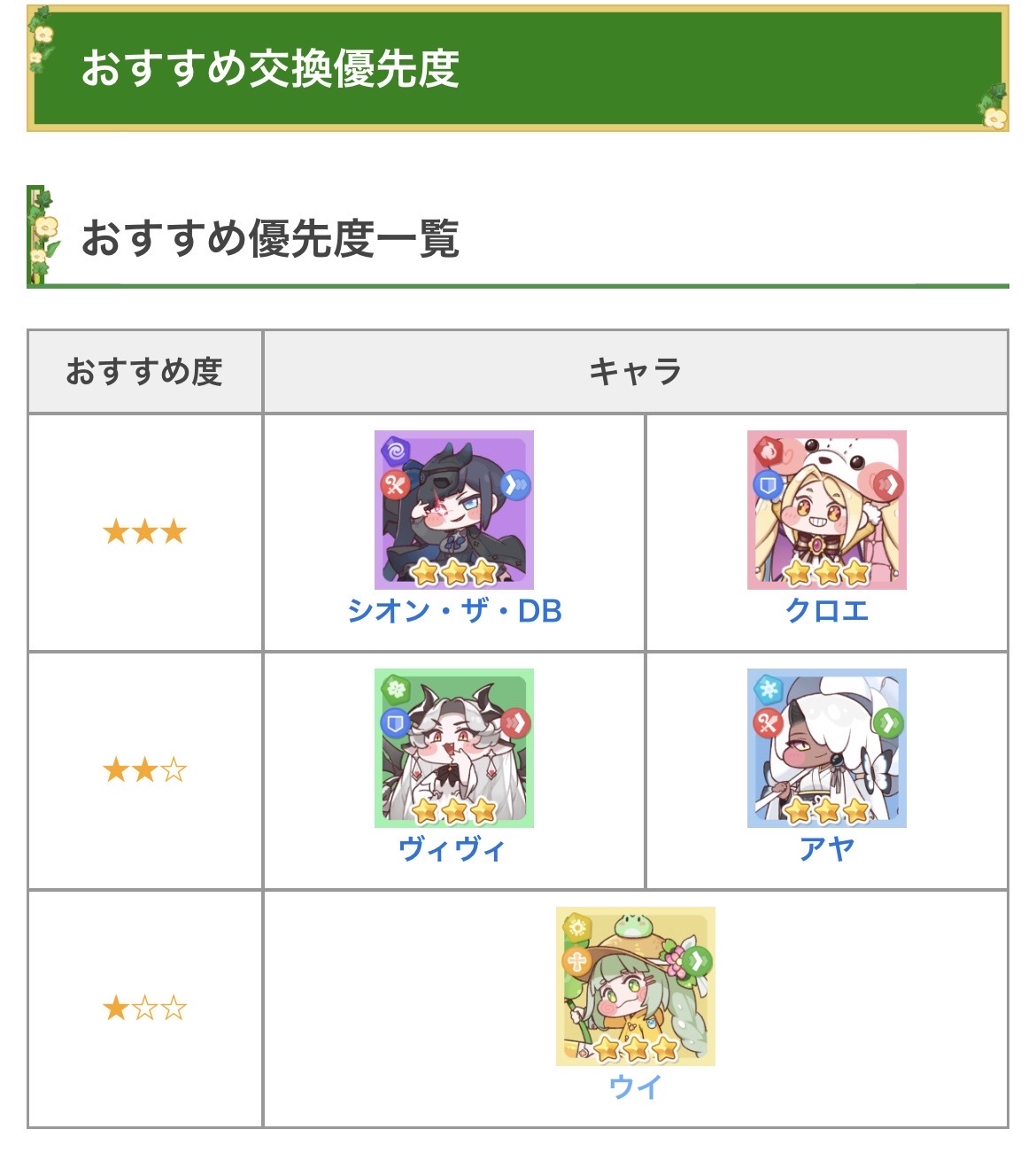Open the クロエ character link
The height and width of the screenshot is (1160, 1036).
point(826,611)
